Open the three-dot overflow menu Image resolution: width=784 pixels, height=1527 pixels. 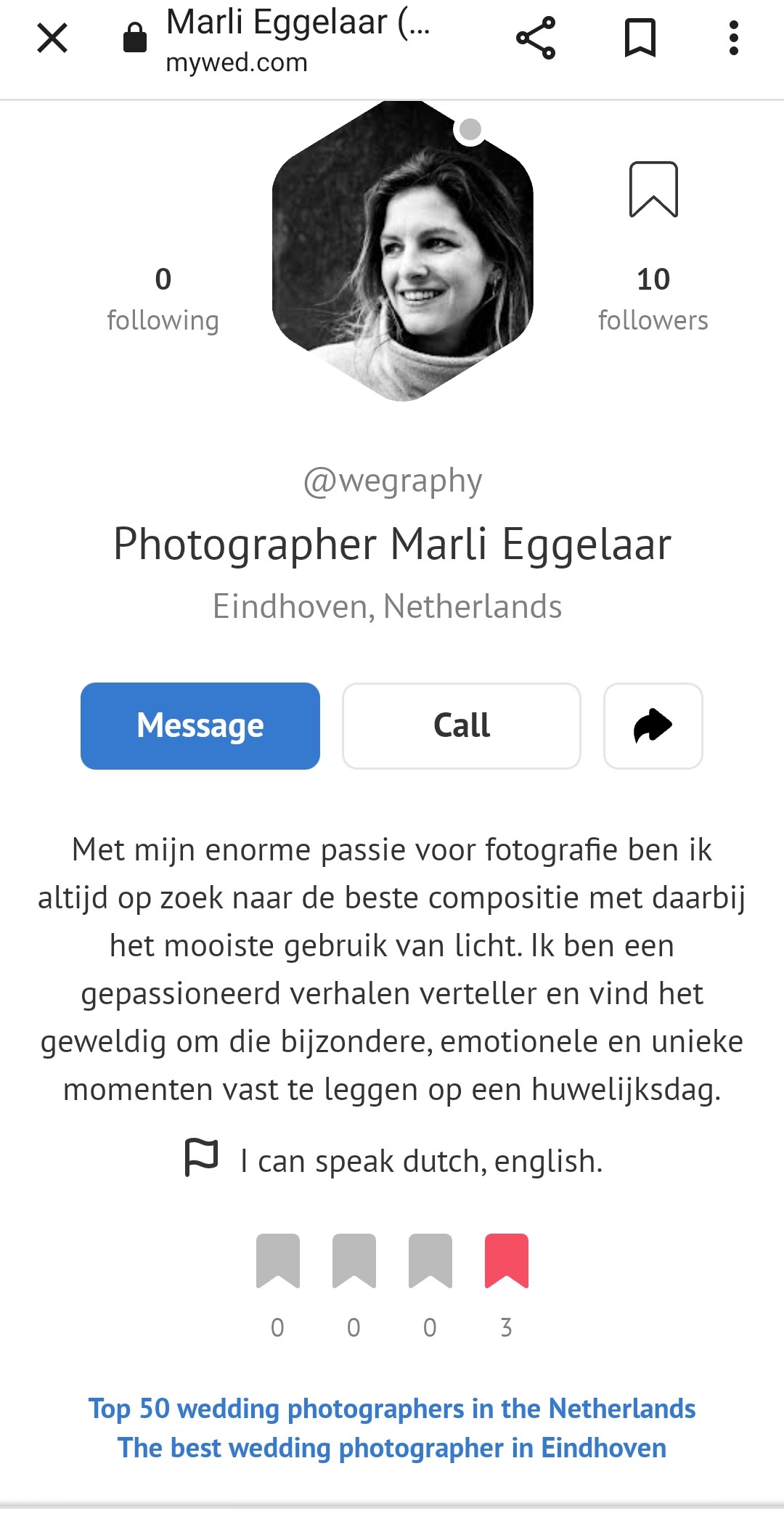(734, 38)
